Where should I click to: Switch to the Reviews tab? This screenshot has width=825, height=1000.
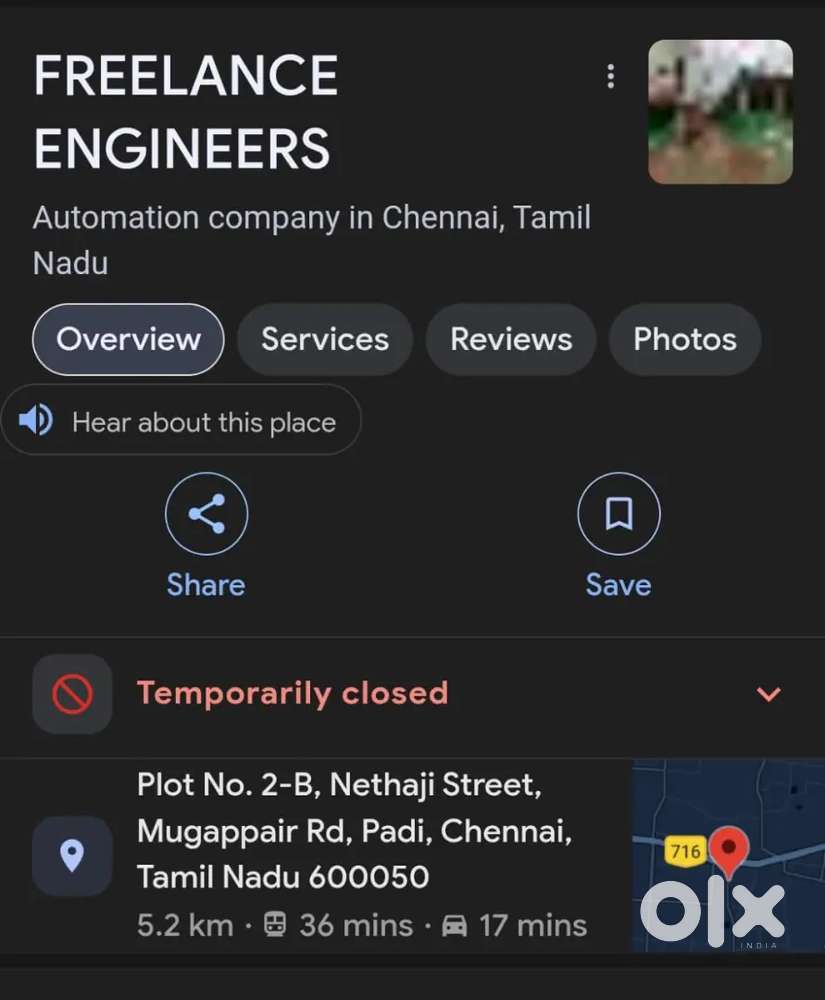pyautogui.click(x=511, y=340)
